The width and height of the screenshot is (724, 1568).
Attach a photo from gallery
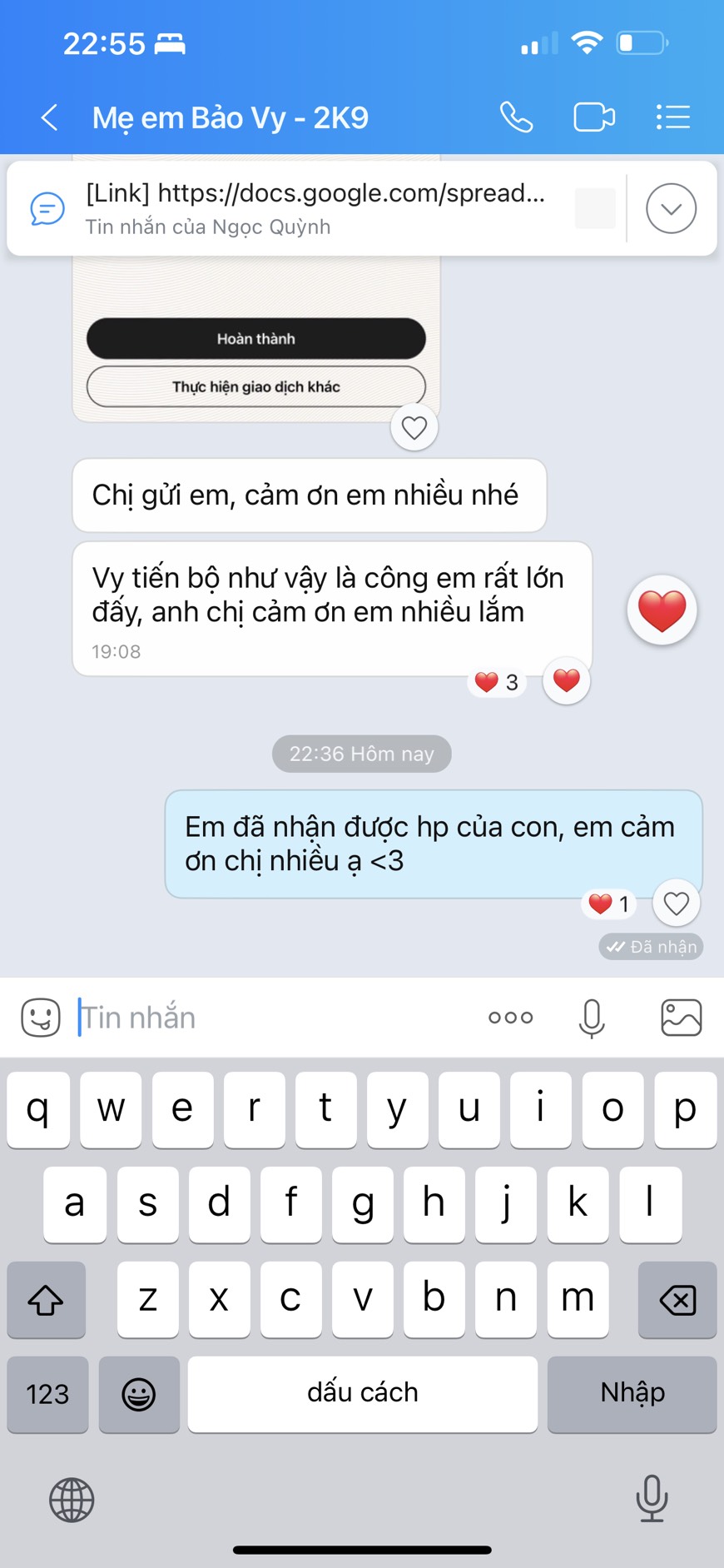pyautogui.click(x=681, y=1017)
